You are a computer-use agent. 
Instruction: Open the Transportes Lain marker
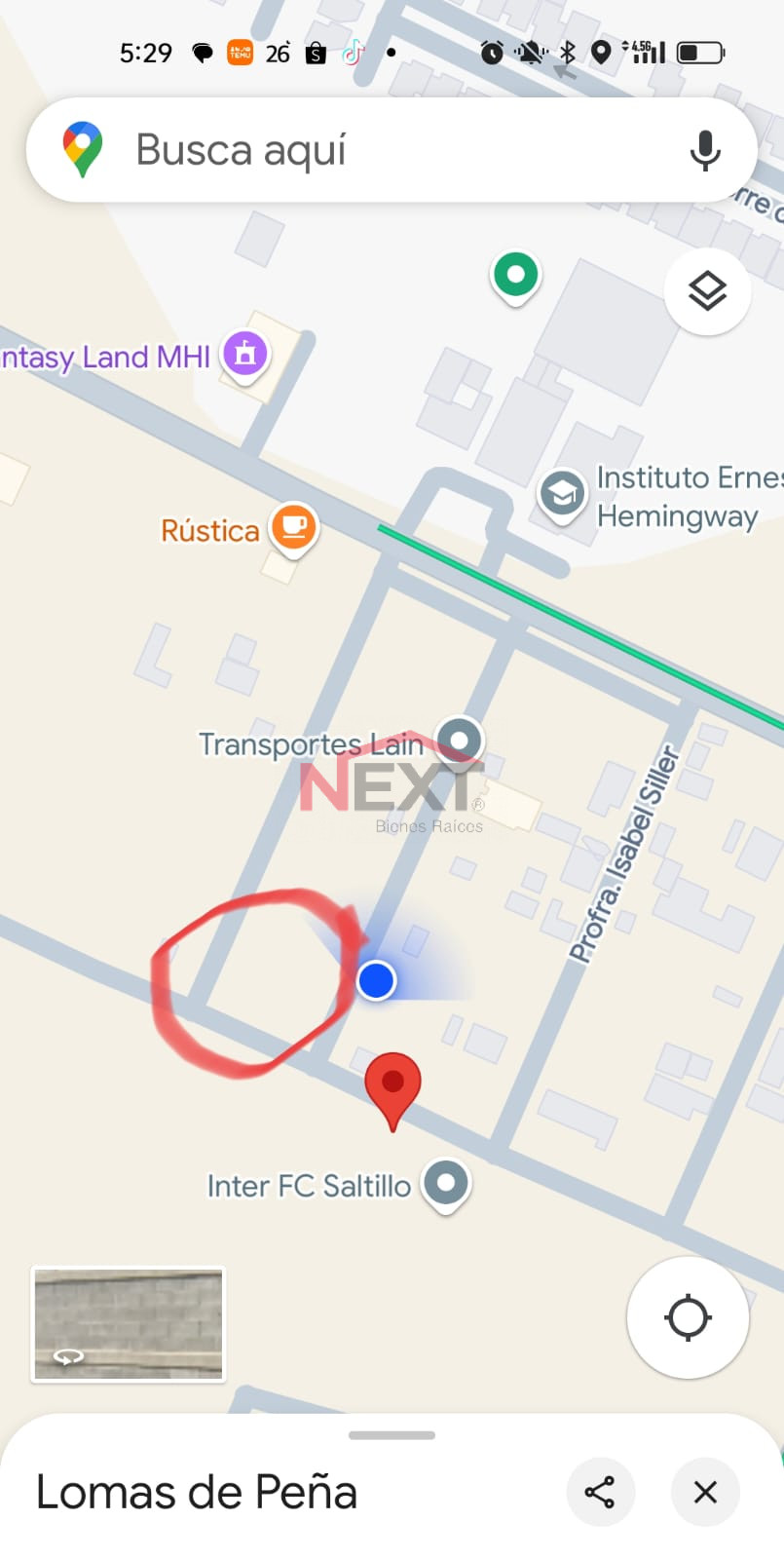(460, 741)
